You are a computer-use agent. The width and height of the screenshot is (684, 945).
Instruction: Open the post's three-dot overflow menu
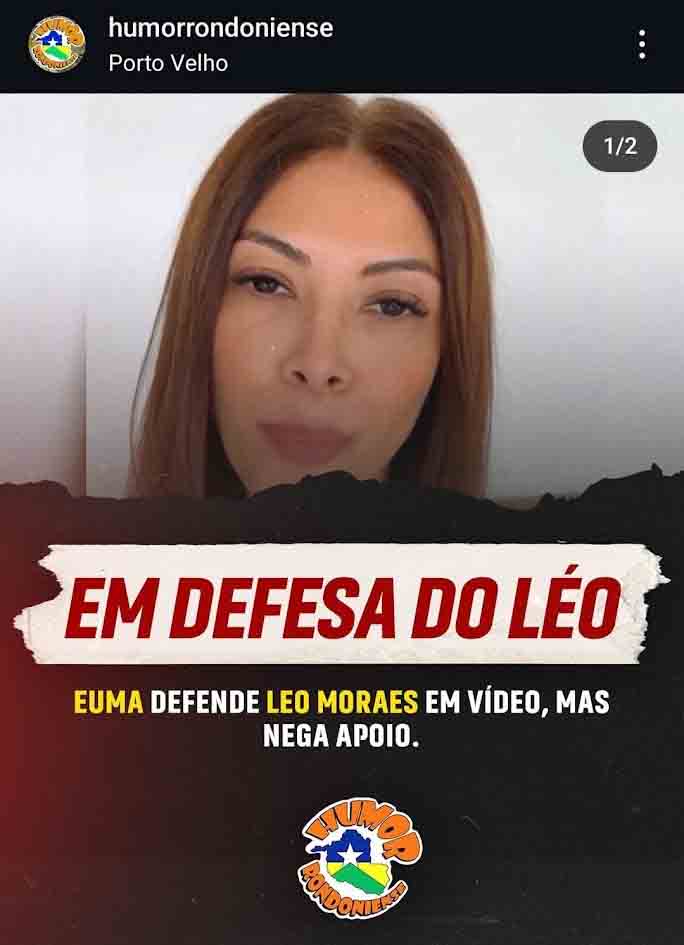click(641, 45)
